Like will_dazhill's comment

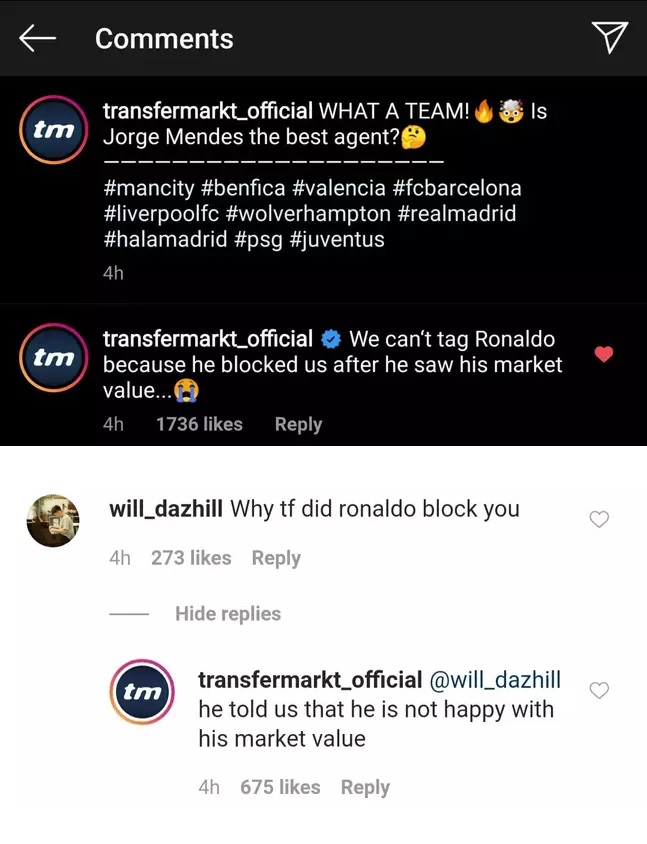tap(599, 519)
